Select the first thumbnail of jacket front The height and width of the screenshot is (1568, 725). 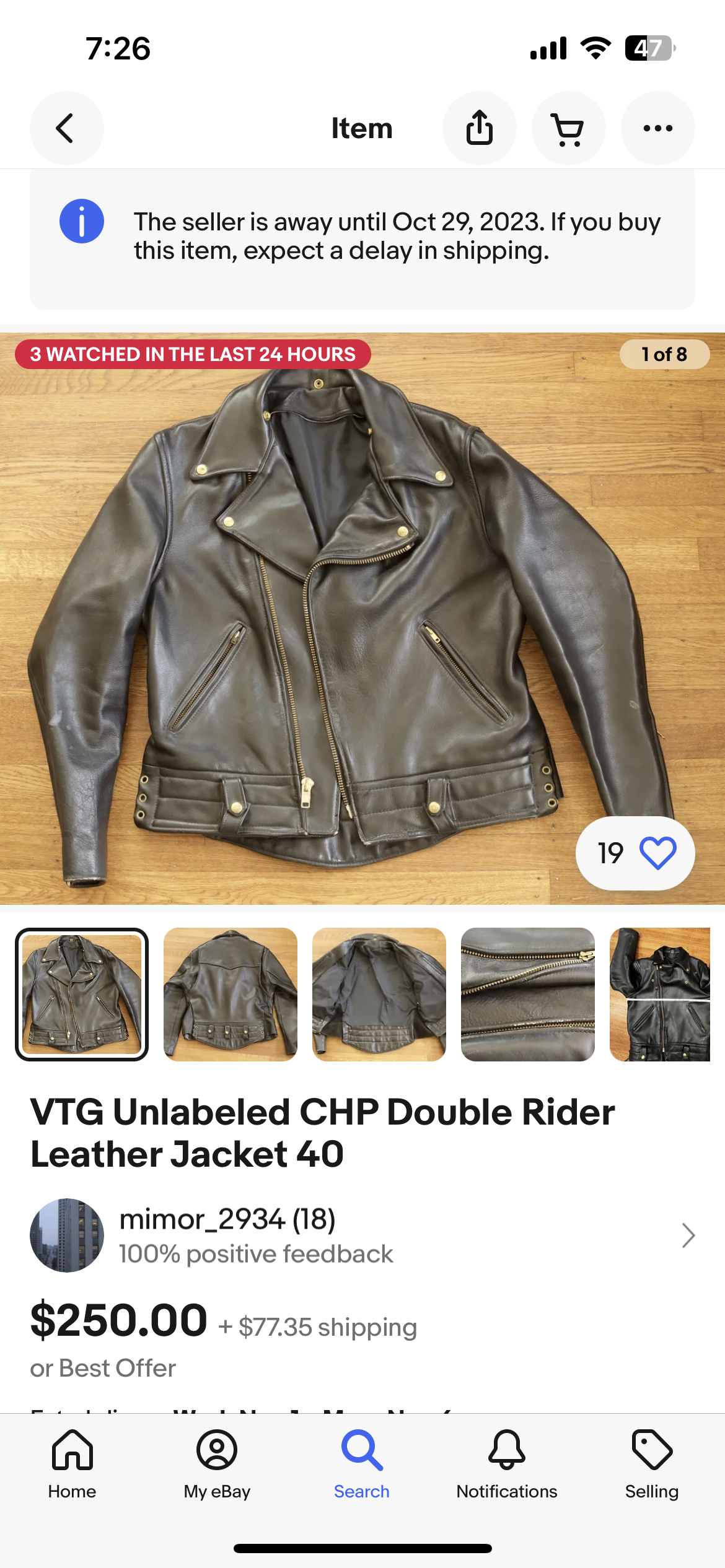[82, 995]
